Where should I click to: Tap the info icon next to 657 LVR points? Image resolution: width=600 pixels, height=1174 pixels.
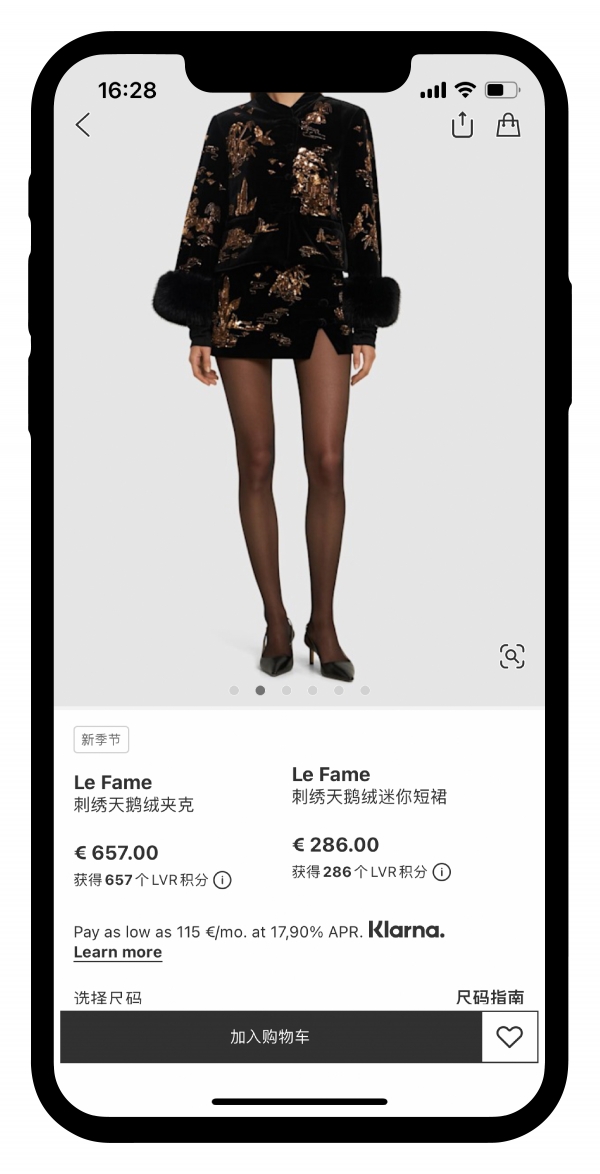223,880
